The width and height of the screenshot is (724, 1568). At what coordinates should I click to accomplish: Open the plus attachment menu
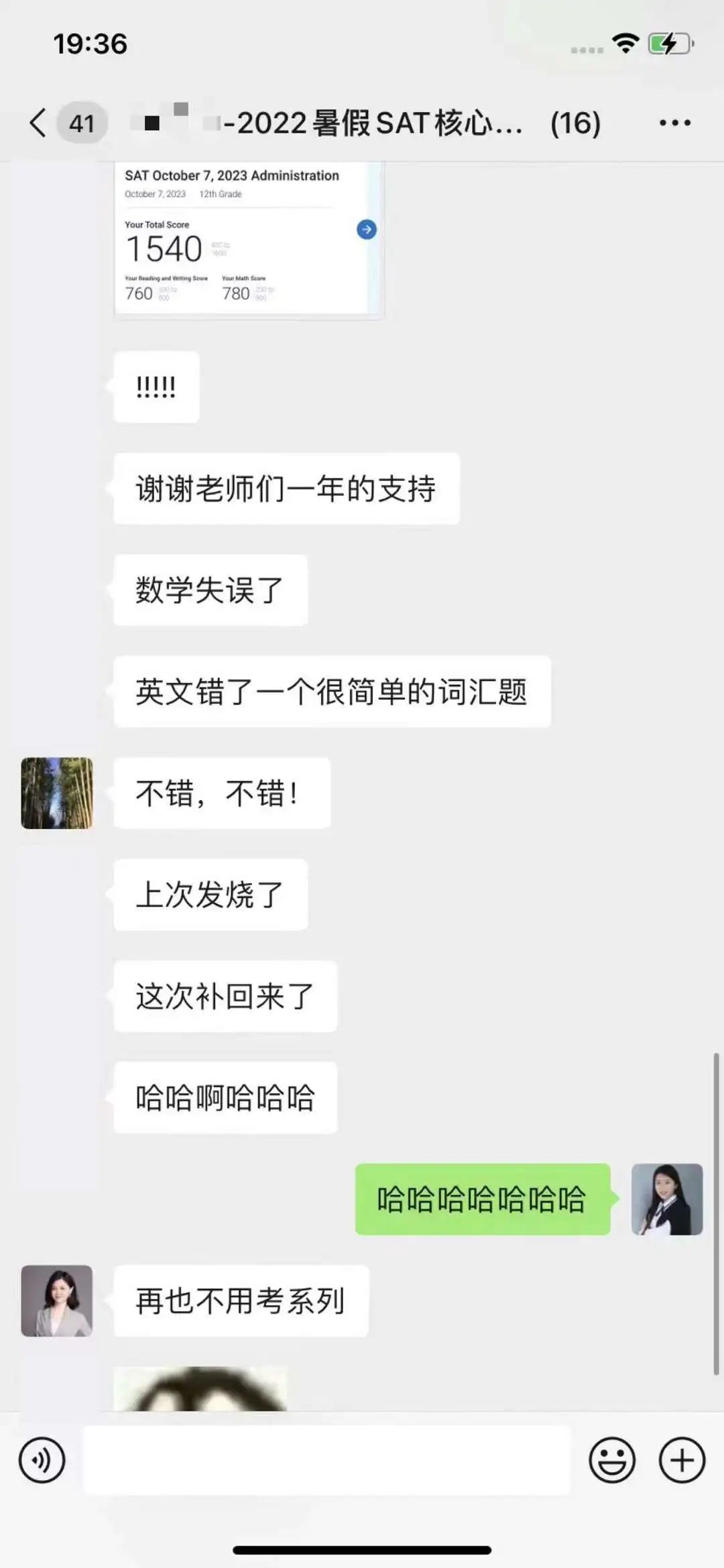click(682, 1460)
